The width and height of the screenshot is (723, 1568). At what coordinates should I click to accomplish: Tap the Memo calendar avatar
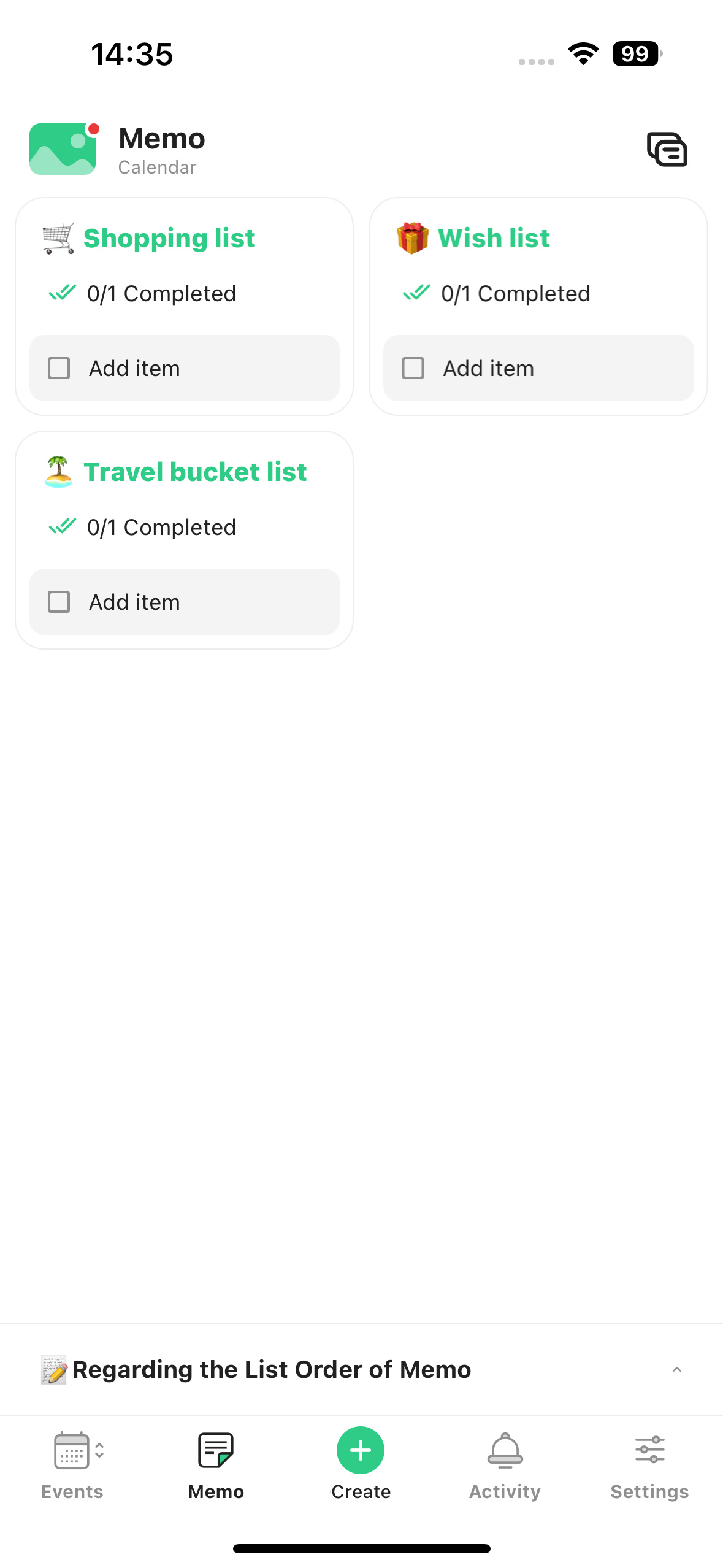pyautogui.click(x=63, y=149)
